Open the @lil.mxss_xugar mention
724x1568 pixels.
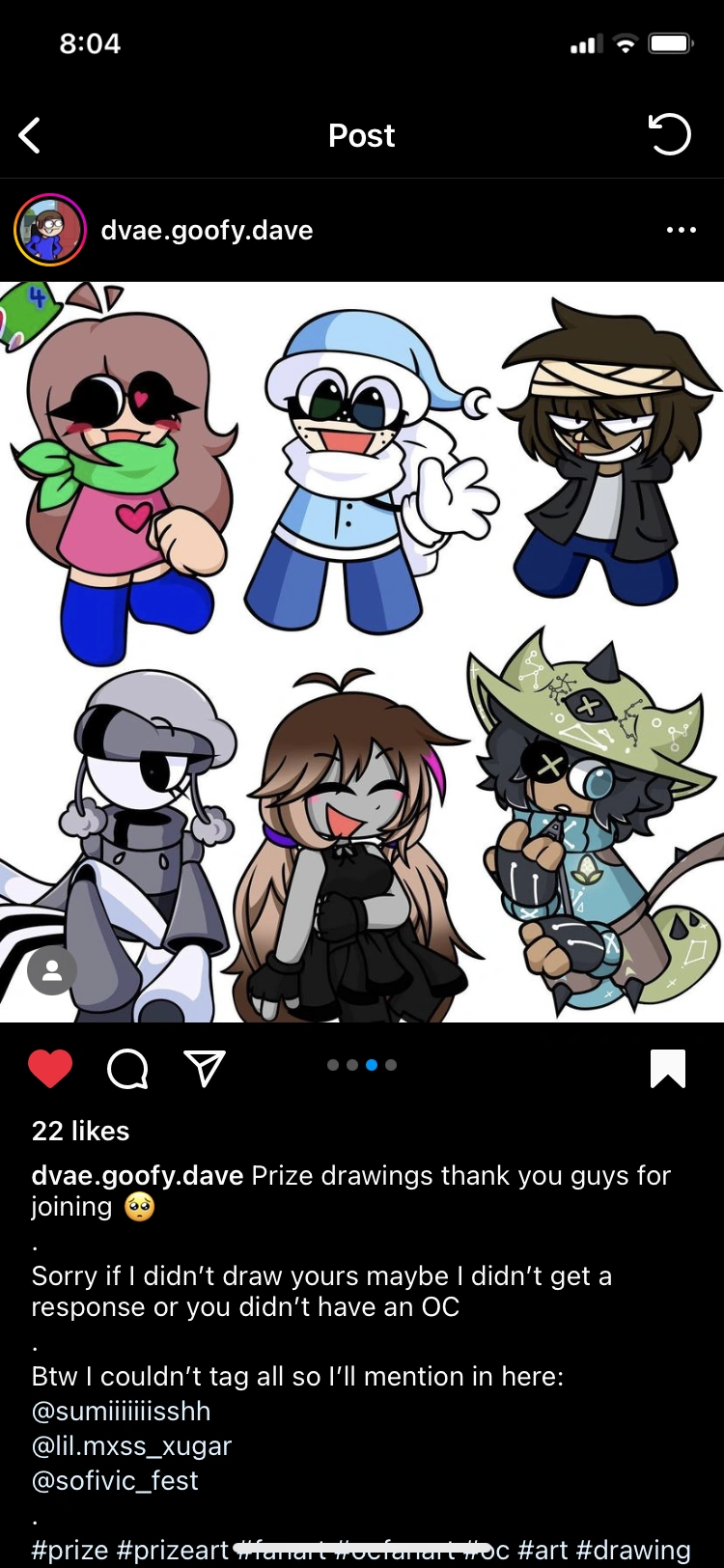131,1445
